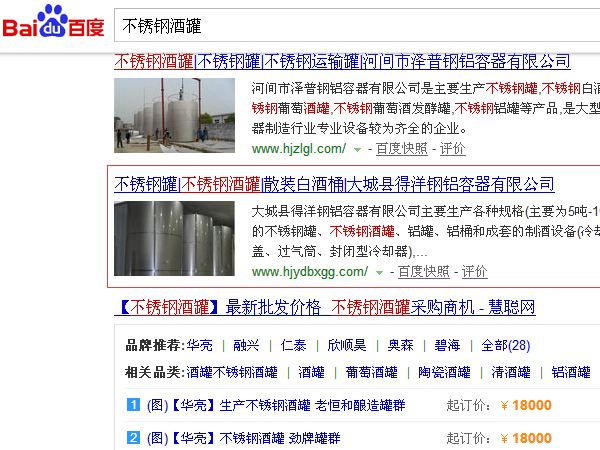Select the 融兴 brand filter
The image size is (600, 450).
pos(246,345)
